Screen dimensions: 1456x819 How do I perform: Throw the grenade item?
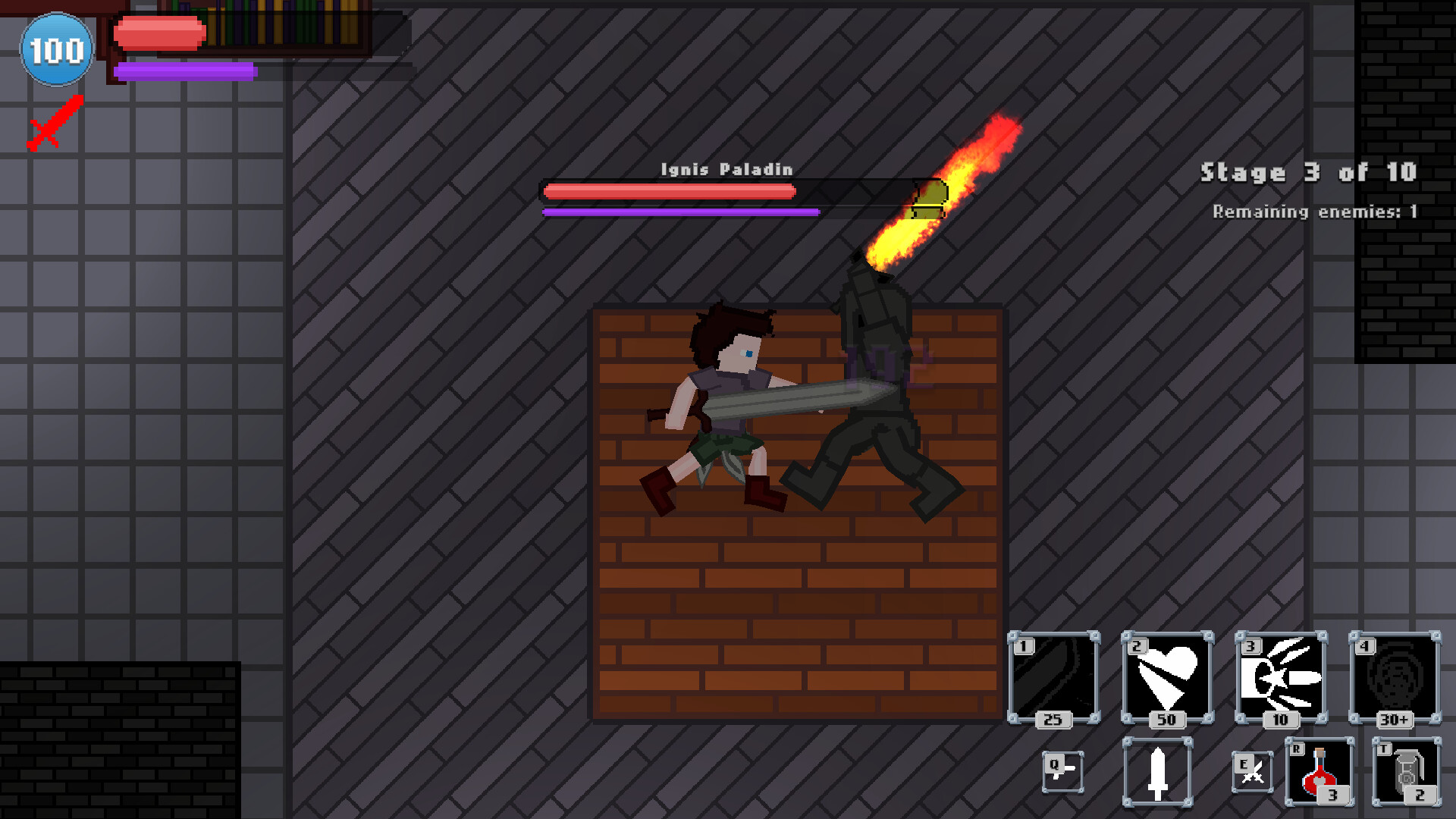click(x=1407, y=772)
